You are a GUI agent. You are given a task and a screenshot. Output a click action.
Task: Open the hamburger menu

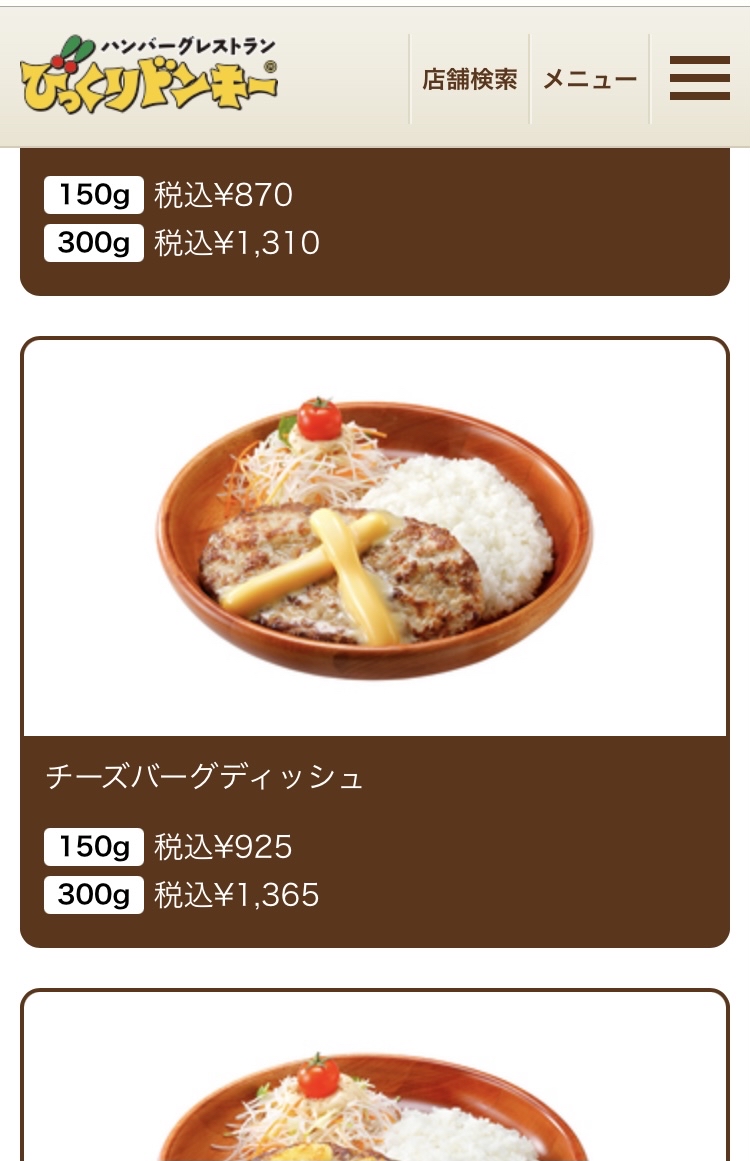699,79
